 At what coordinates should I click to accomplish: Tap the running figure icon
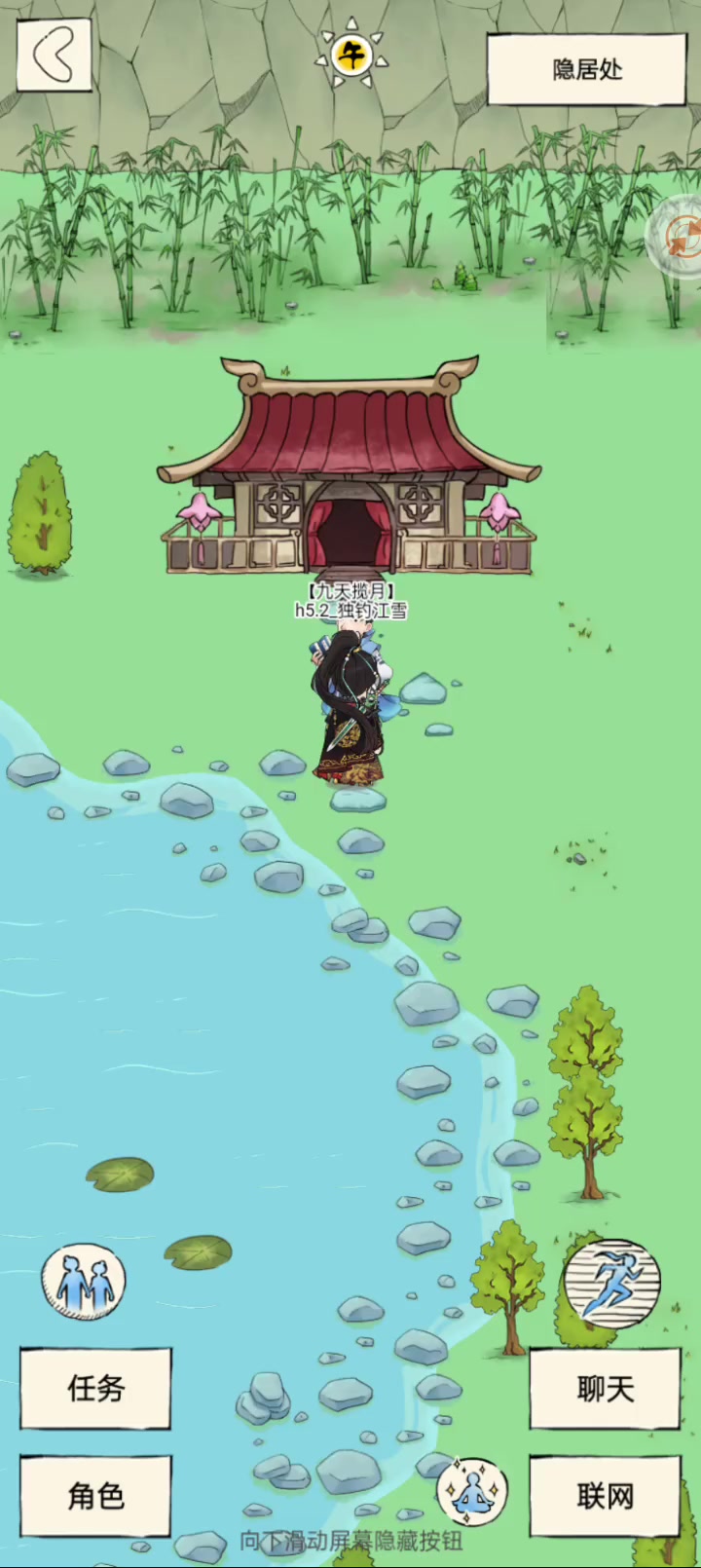point(612,1284)
